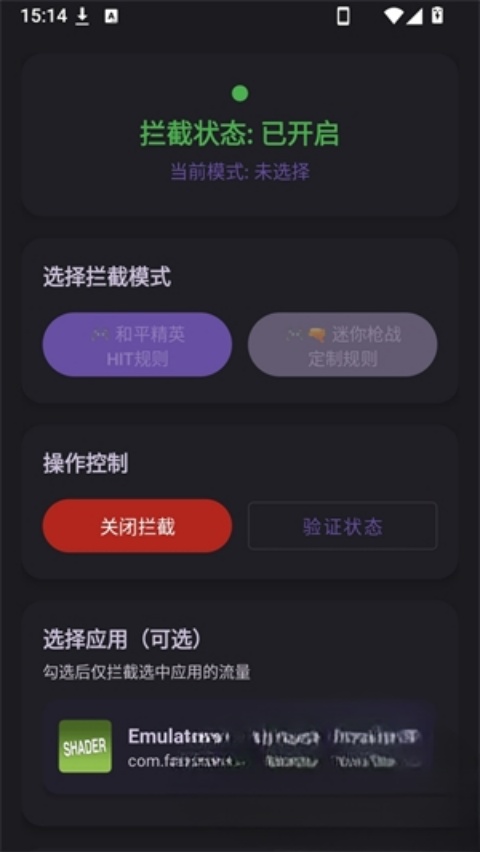Tap 关闭拦截 to stop interception
Viewport: 480px width, 852px height.
[137, 526]
